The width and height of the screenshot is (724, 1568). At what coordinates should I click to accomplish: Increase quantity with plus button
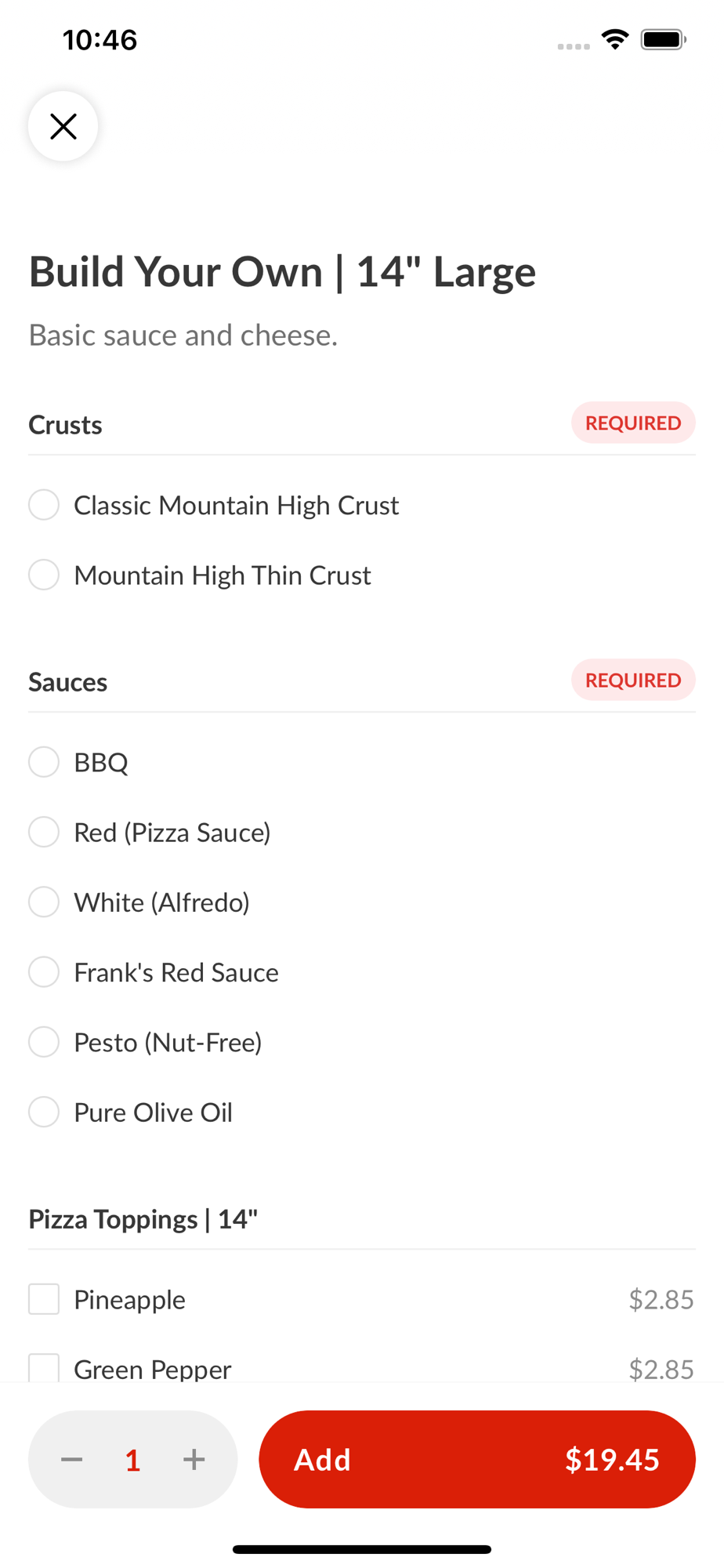tap(194, 1459)
